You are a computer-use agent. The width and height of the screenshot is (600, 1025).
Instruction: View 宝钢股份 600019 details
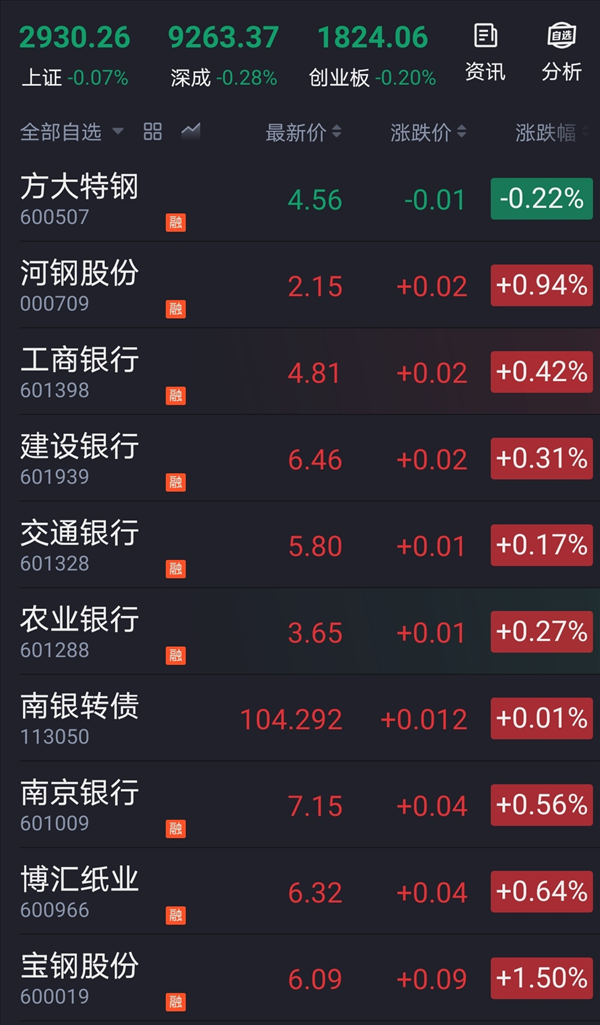click(300, 978)
